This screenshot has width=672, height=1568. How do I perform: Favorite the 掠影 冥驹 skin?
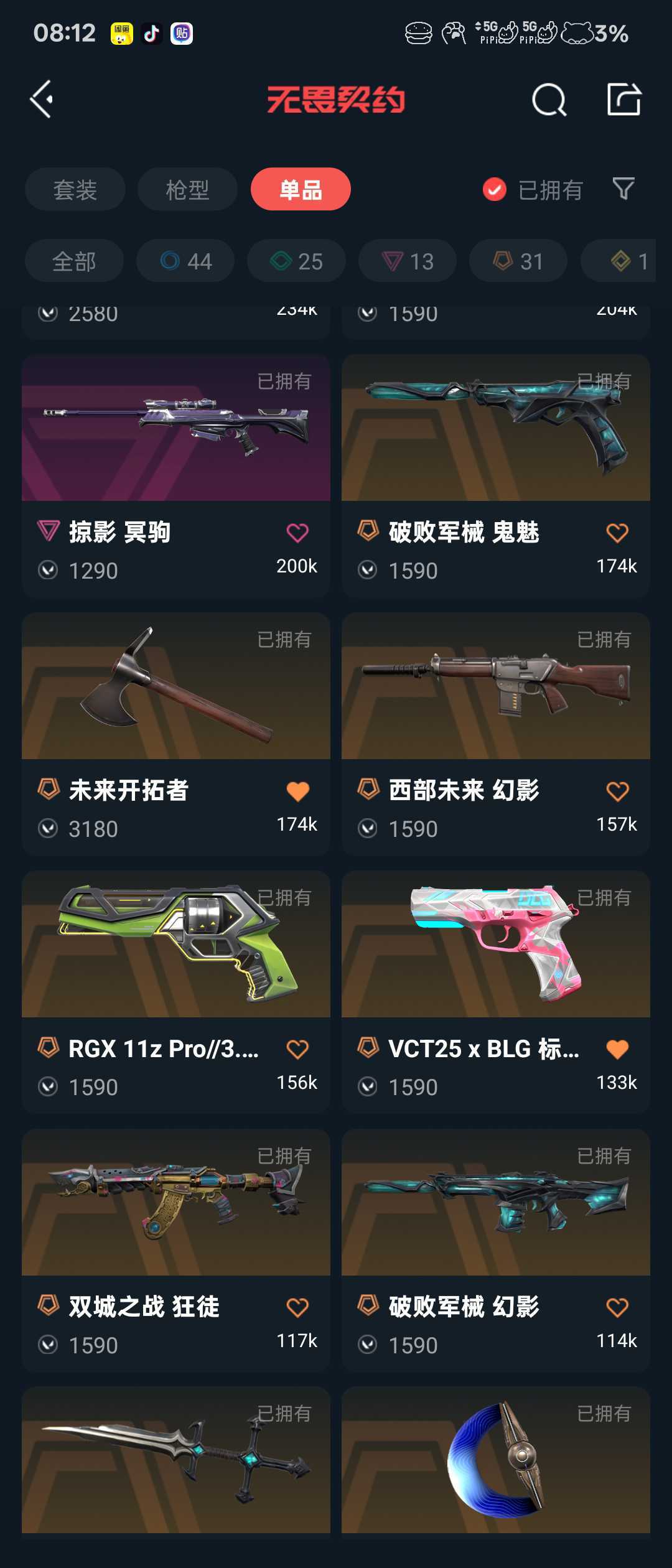pyautogui.click(x=297, y=534)
